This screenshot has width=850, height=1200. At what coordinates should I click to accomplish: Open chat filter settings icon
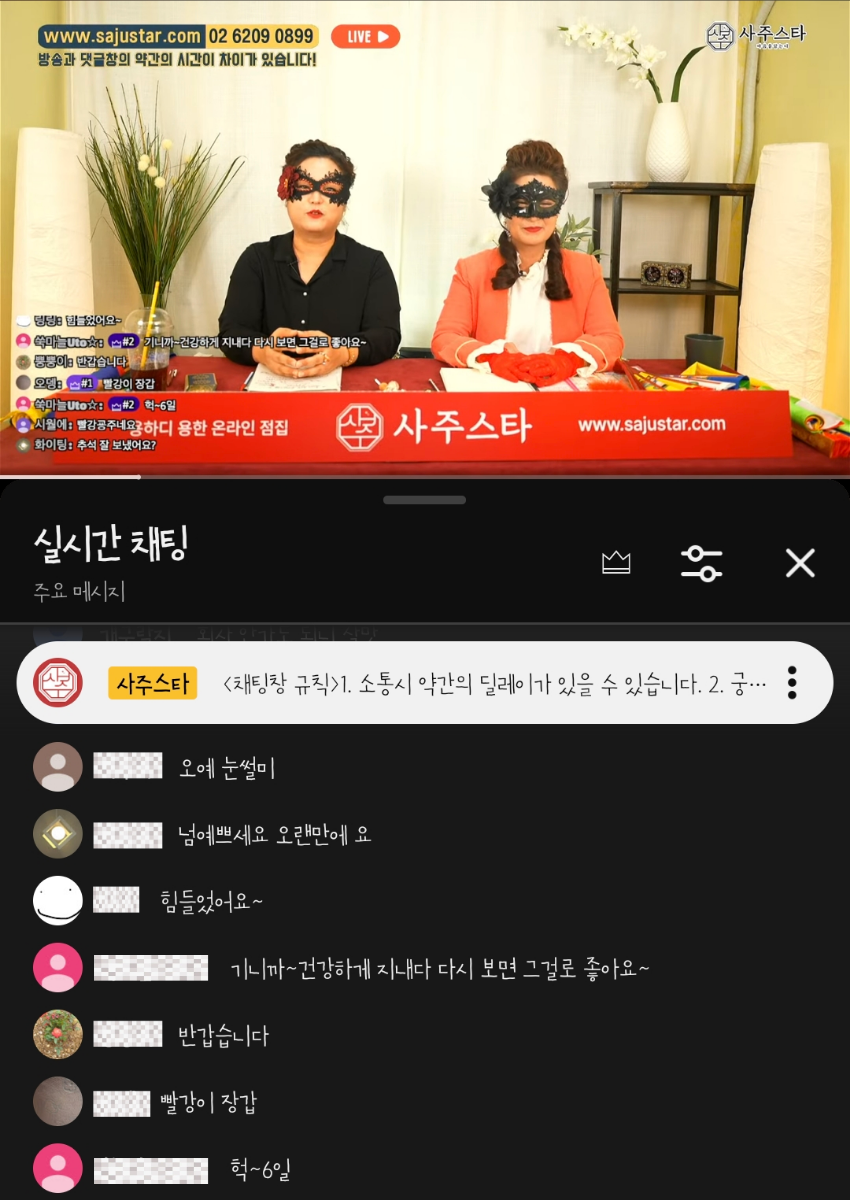[x=701, y=563]
